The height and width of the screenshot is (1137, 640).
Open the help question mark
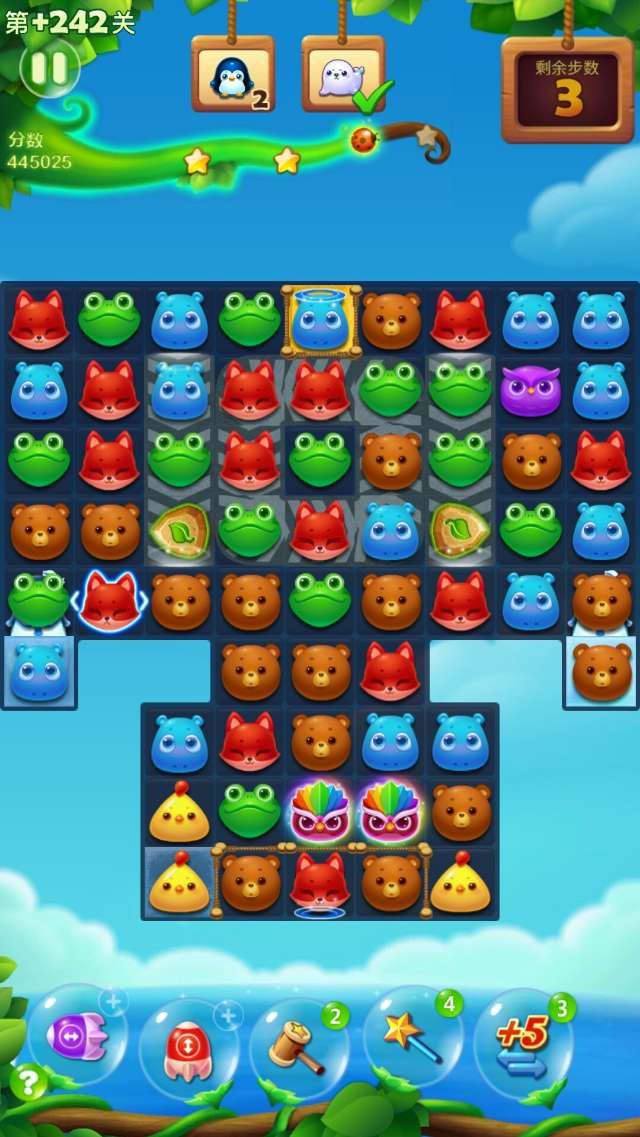click(28, 1082)
